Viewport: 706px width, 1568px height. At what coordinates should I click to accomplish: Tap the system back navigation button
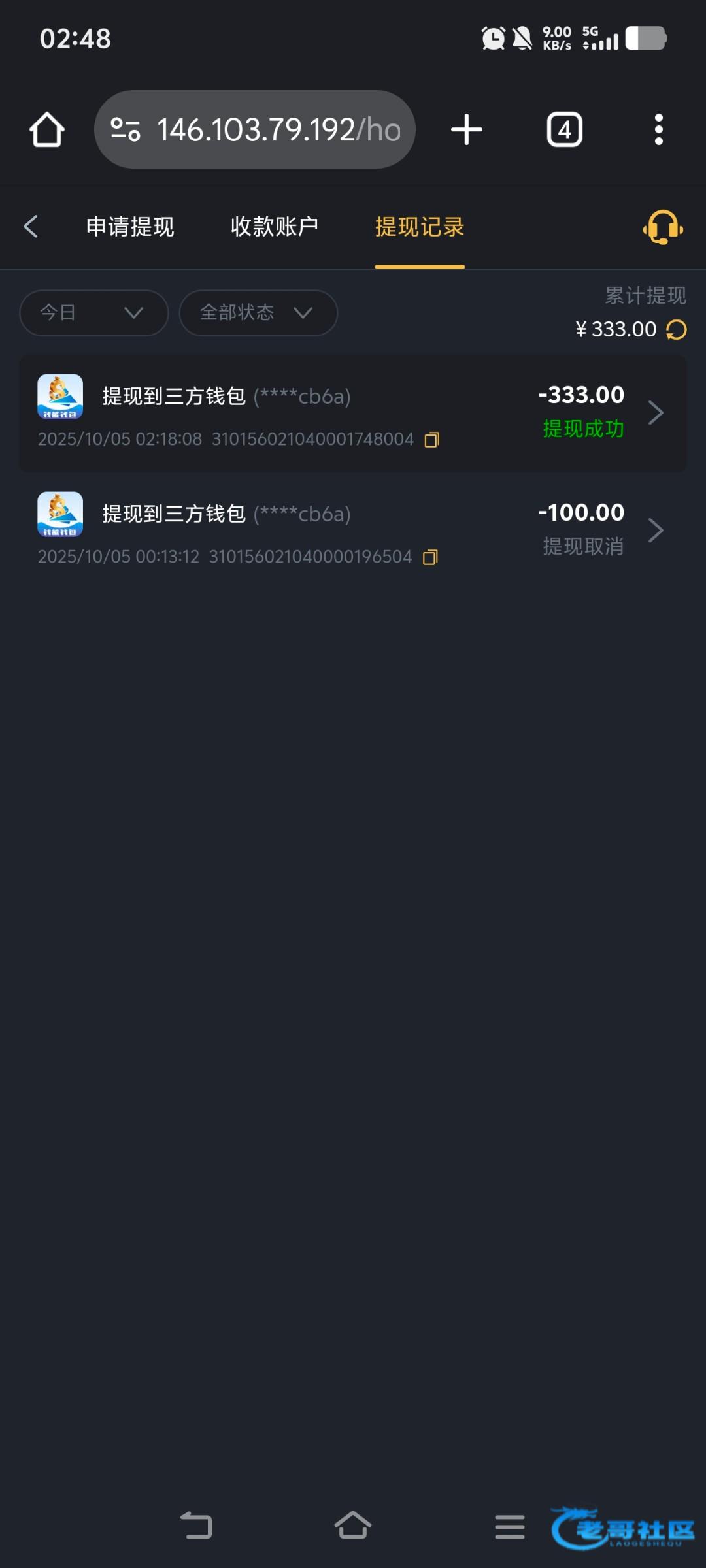pyautogui.click(x=196, y=1526)
